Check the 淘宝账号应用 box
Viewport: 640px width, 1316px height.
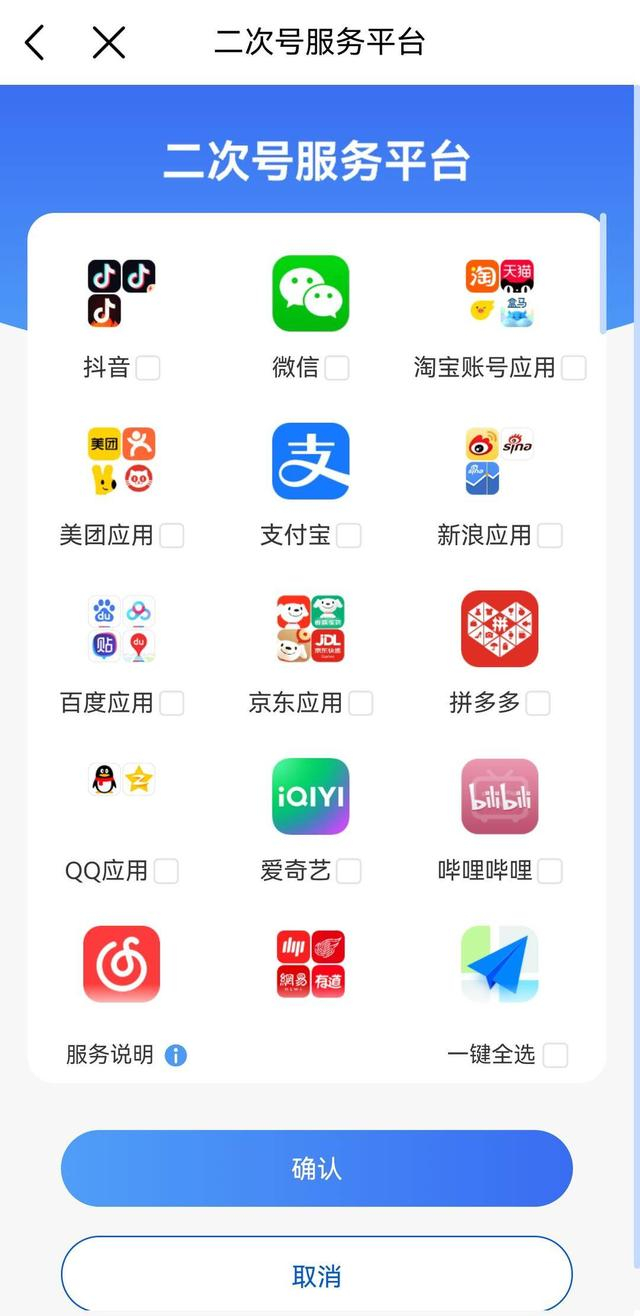click(x=573, y=368)
